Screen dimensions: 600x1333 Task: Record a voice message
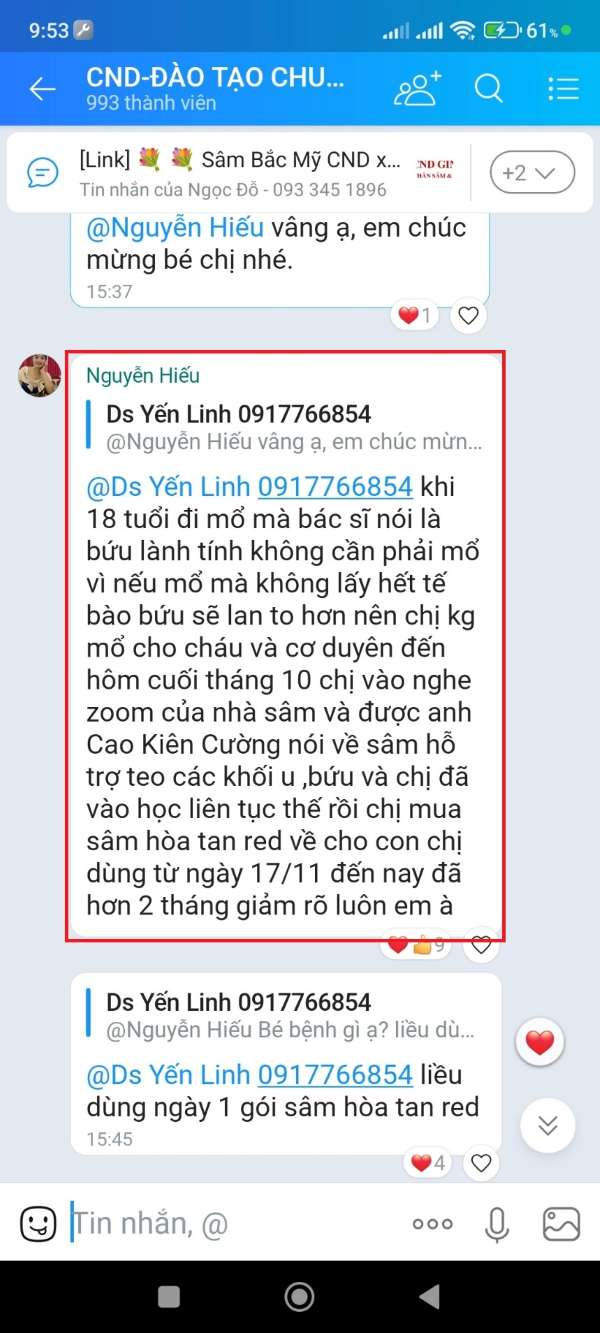497,1223
